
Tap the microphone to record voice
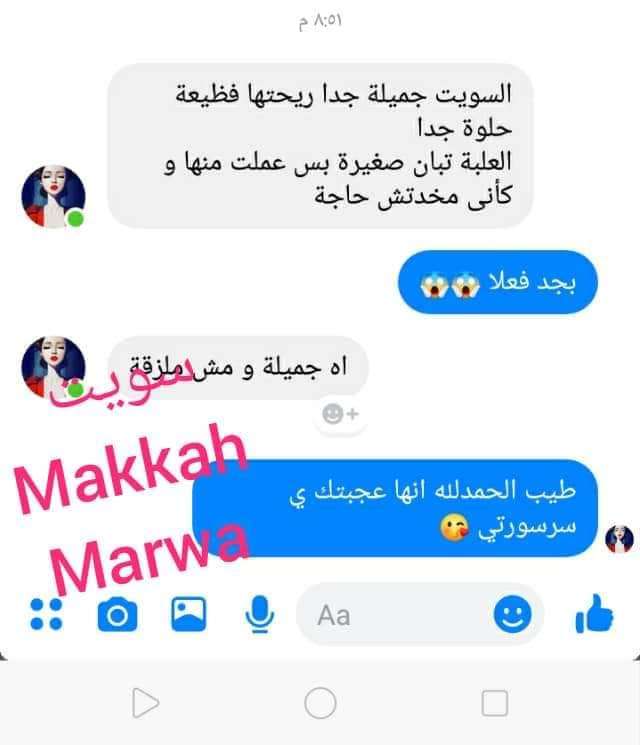coord(261,615)
